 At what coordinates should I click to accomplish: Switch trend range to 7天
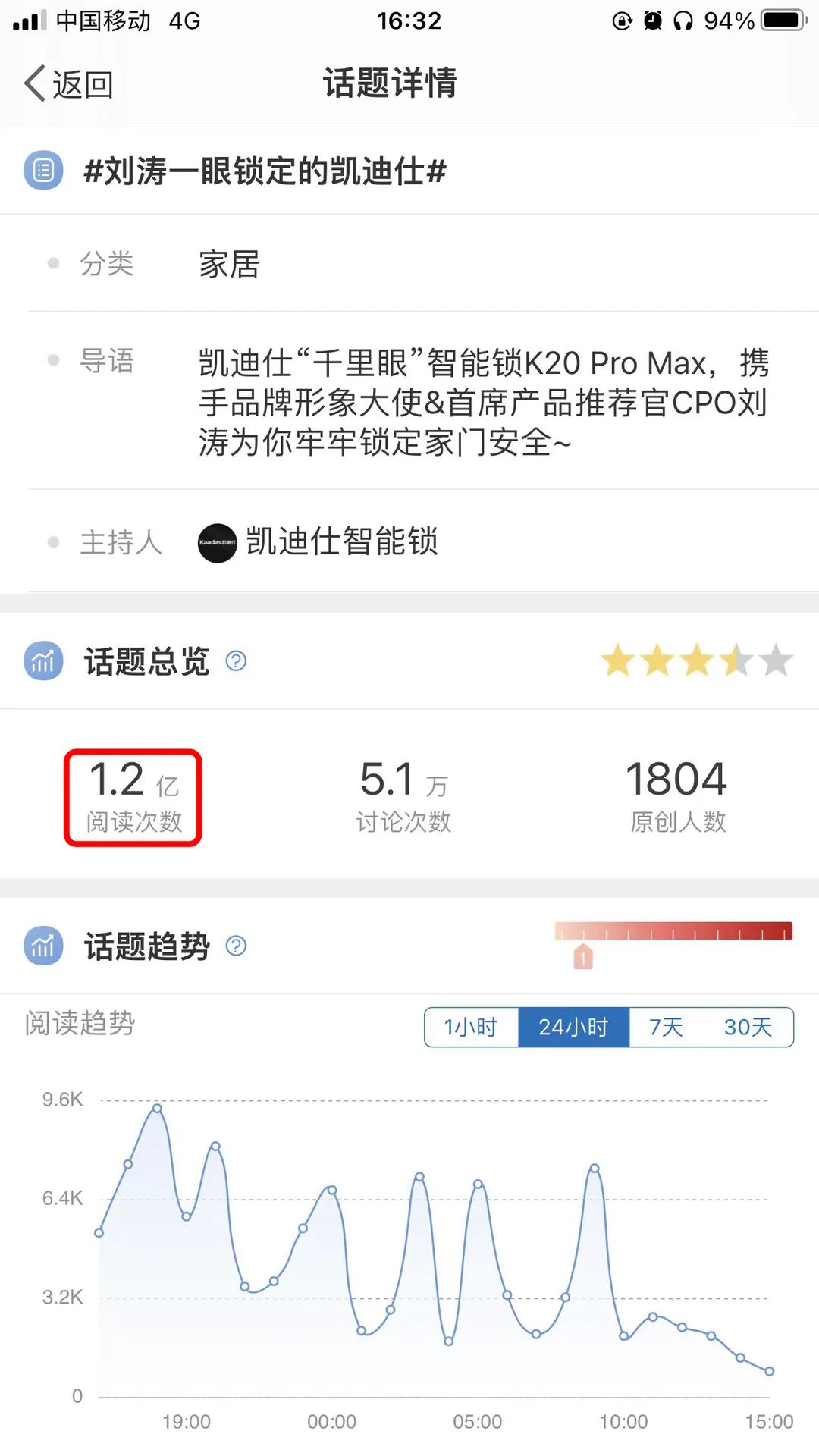666,1028
